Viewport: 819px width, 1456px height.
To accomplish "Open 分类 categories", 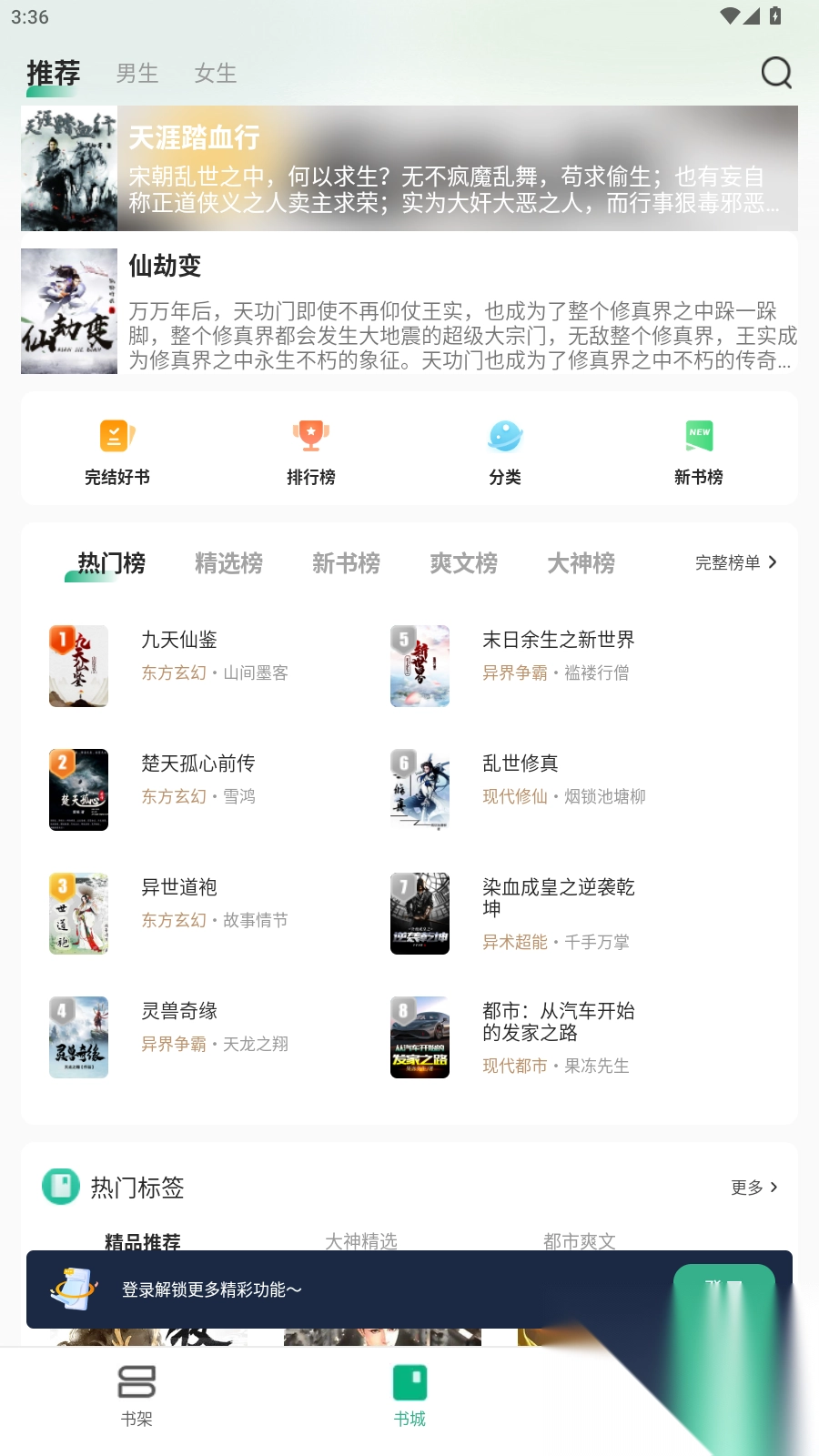I will pyautogui.click(x=505, y=451).
